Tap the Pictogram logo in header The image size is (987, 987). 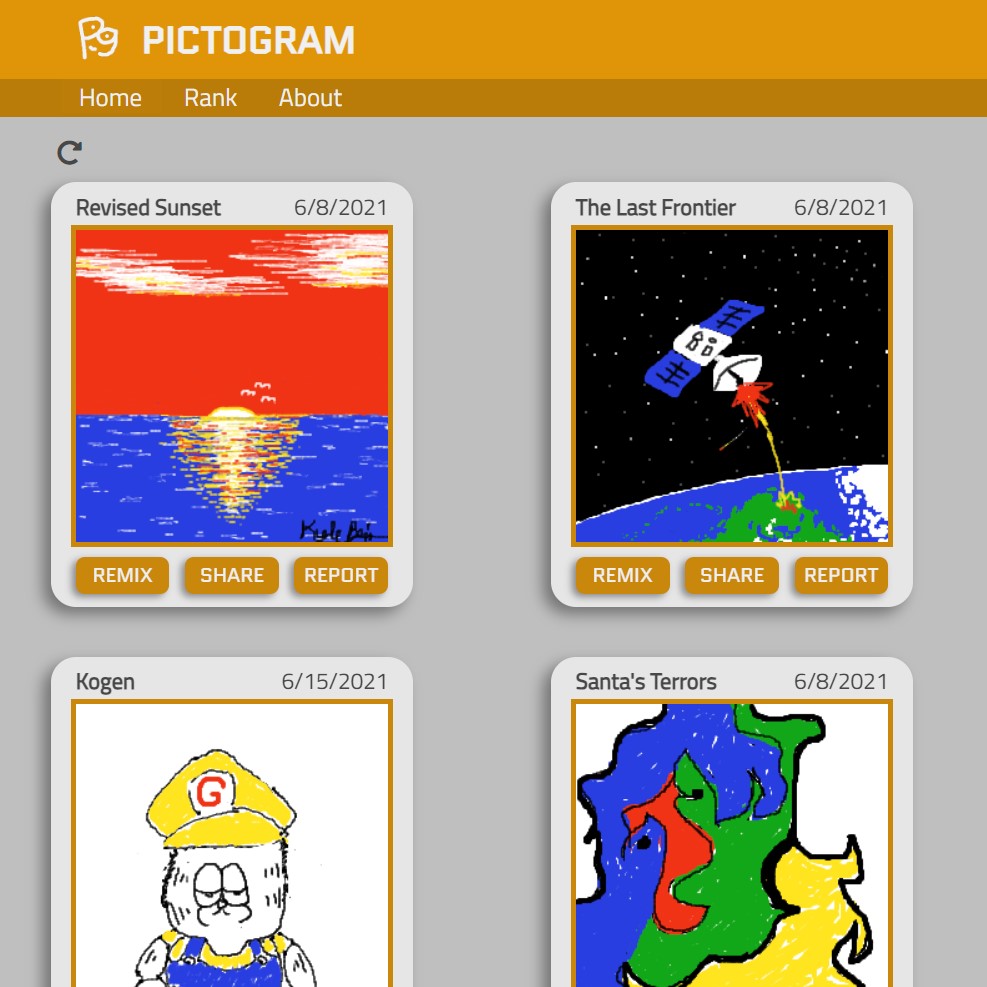point(216,40)
